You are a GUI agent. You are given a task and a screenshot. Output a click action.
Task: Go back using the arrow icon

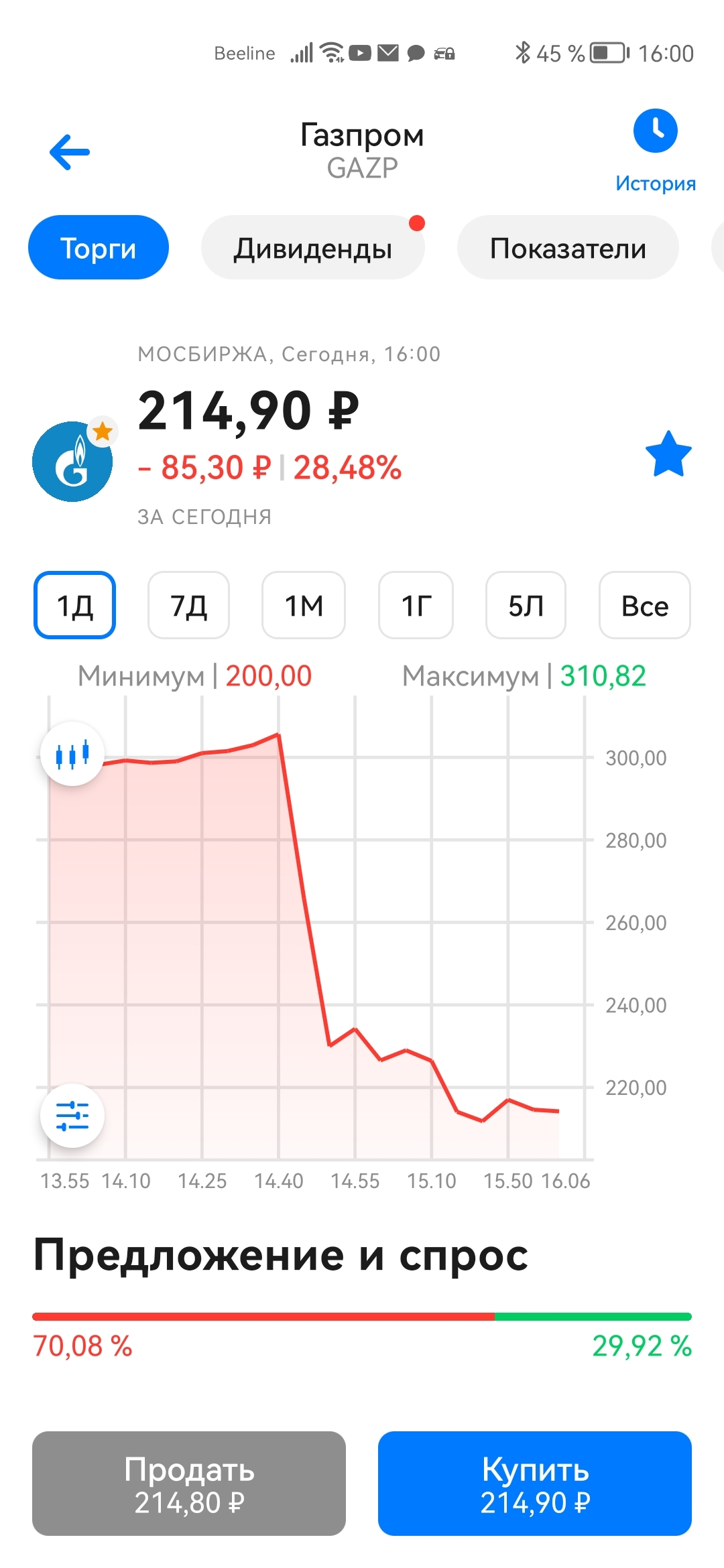(70, 152)
